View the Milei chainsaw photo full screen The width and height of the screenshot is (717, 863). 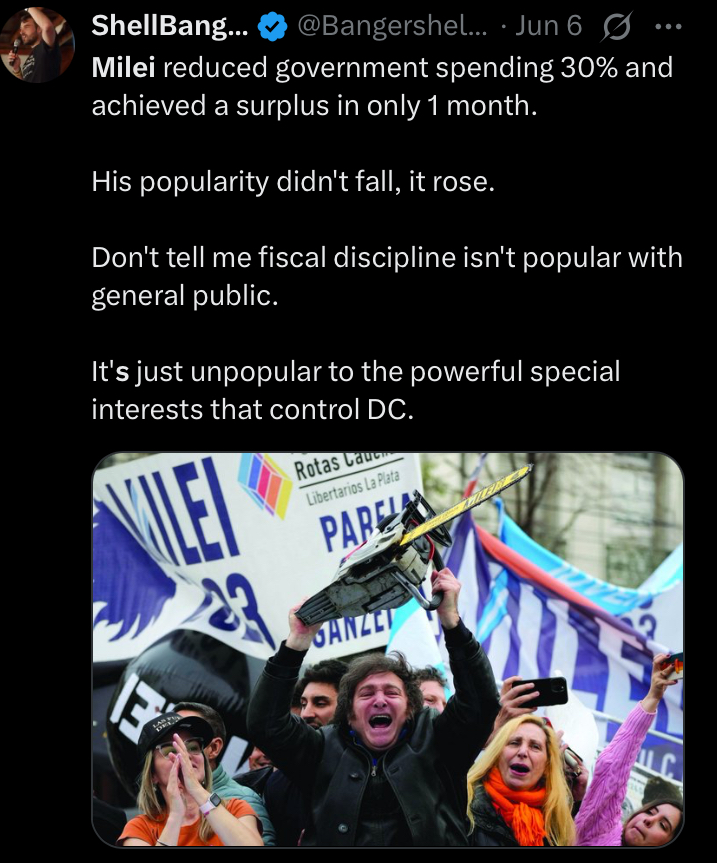pyautogui.click(x=388, y=648)
